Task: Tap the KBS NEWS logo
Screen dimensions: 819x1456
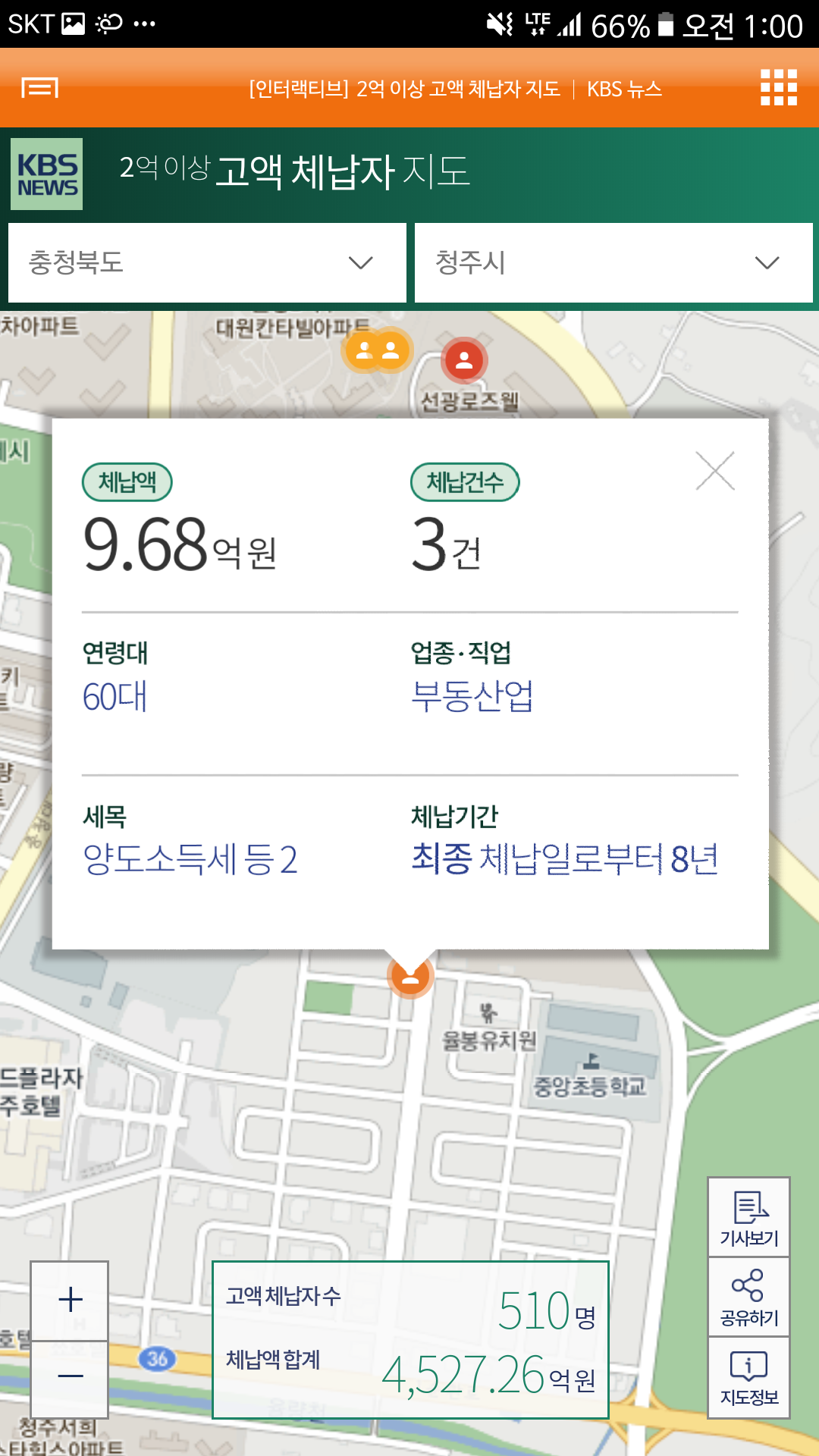Action: [47, 174]
